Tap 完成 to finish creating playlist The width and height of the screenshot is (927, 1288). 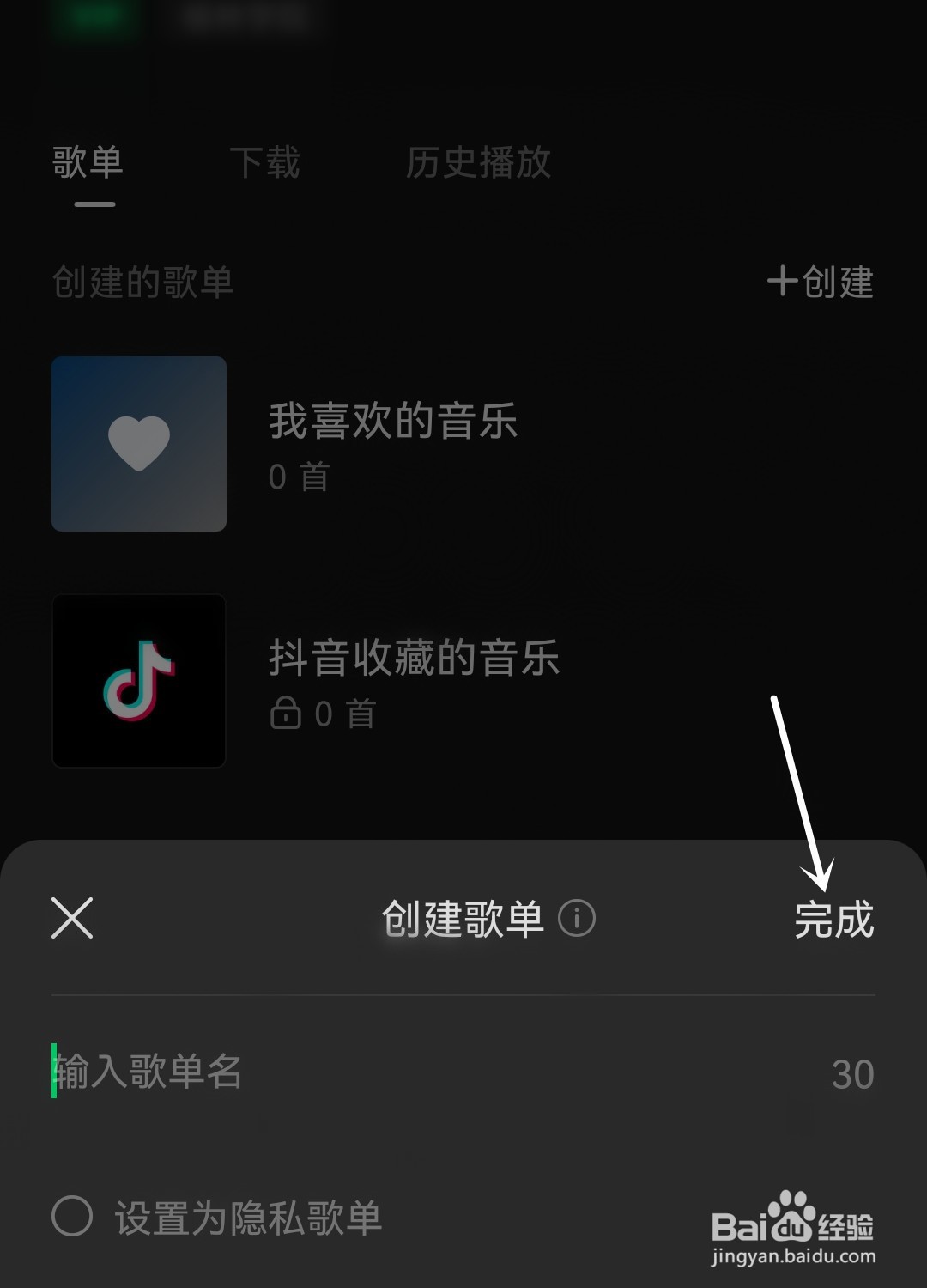pos(833,919)
